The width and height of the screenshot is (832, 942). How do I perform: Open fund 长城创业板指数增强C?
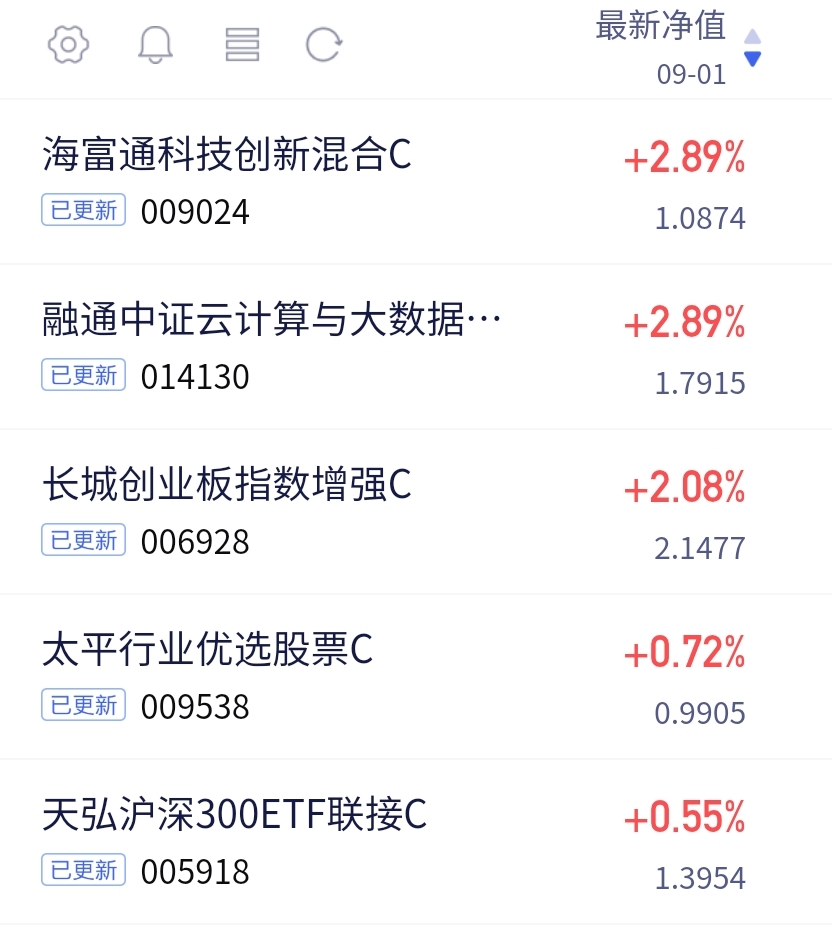coord(416,512)
